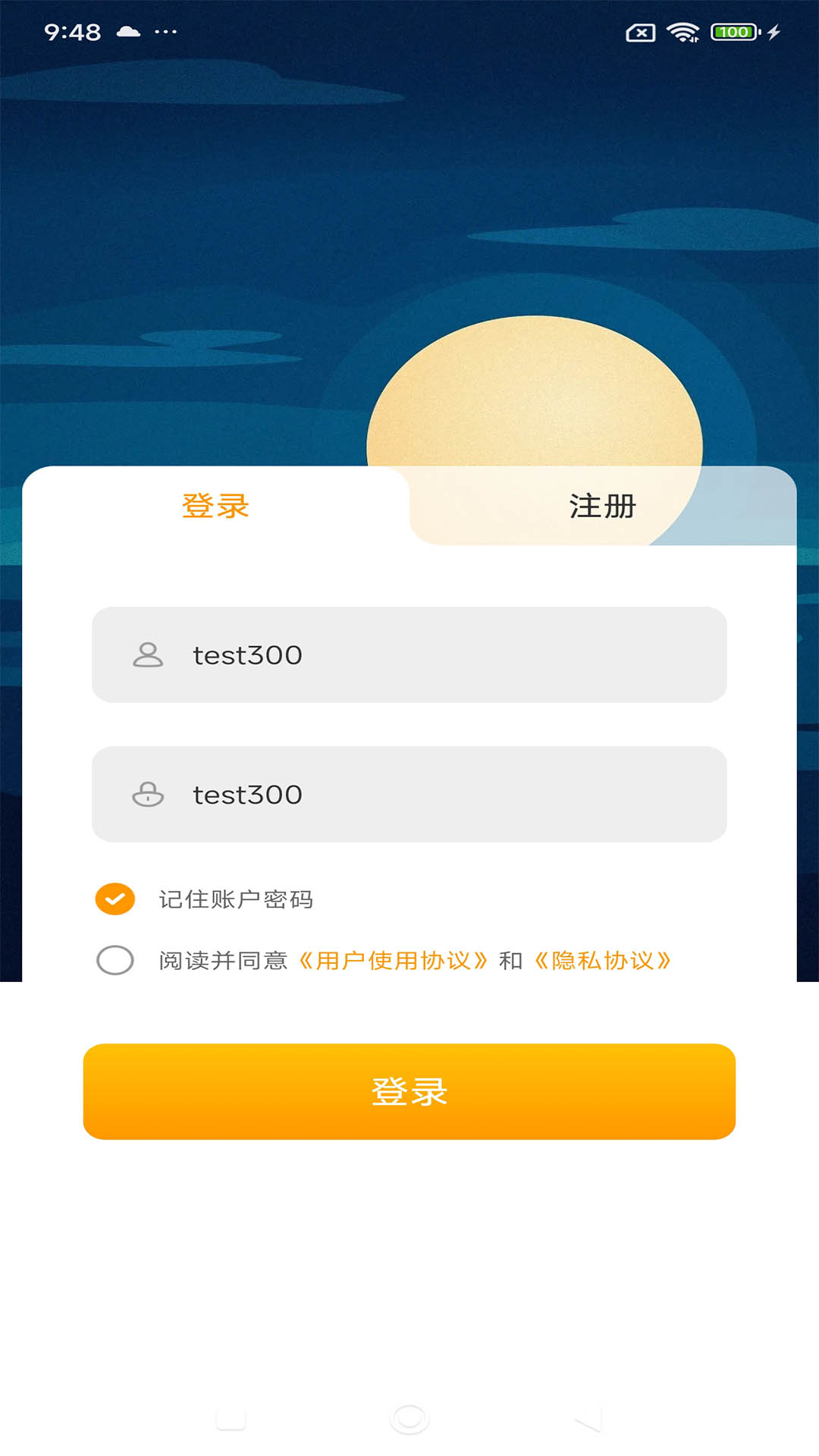Click the username input containing test300
This screenshot has height=1456, width=819.
click(x=409, y=655)
